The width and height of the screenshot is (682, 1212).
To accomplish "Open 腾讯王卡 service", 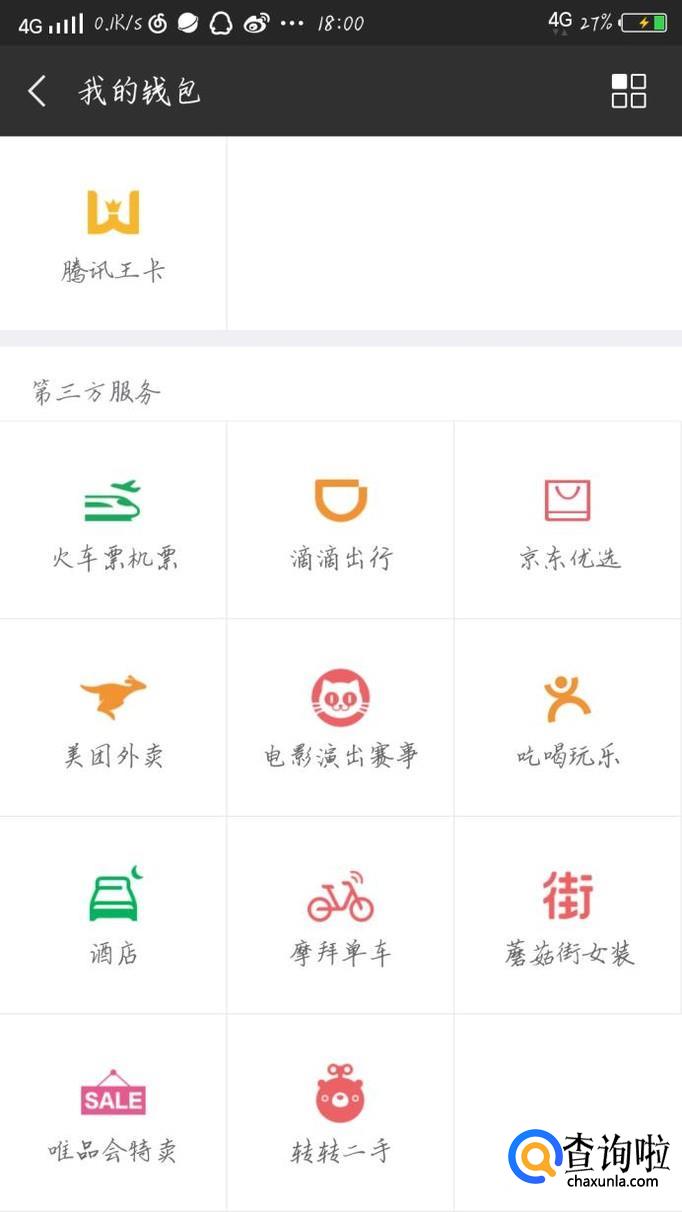I will 113,234.
